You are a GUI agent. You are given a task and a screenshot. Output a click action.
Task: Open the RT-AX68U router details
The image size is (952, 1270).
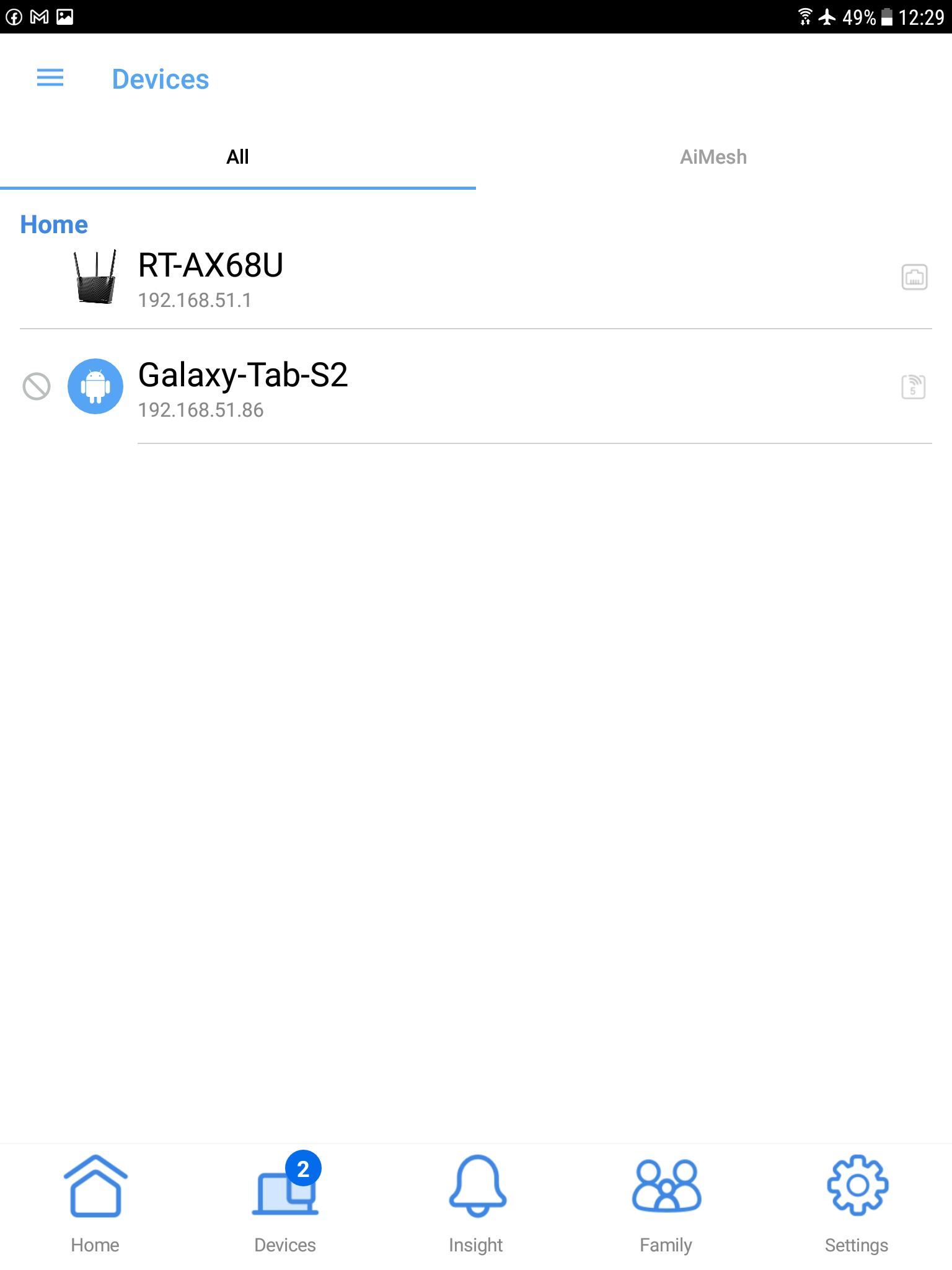[211, 278]
